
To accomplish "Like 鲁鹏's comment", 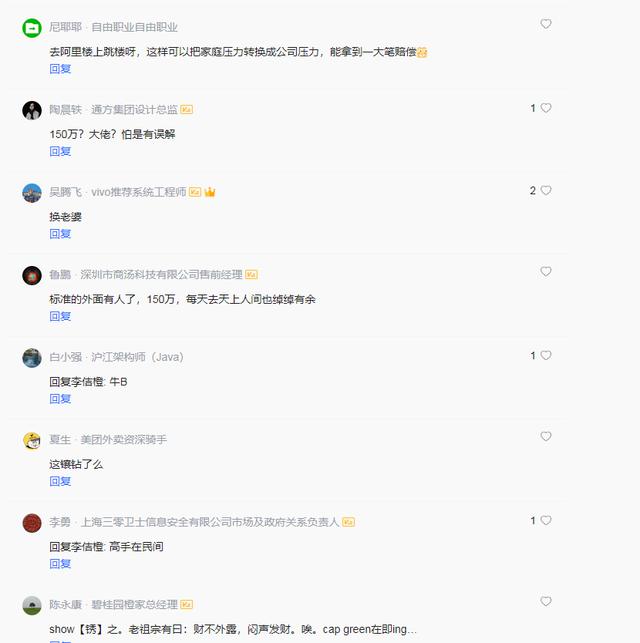I will click(x=546, y=272).
